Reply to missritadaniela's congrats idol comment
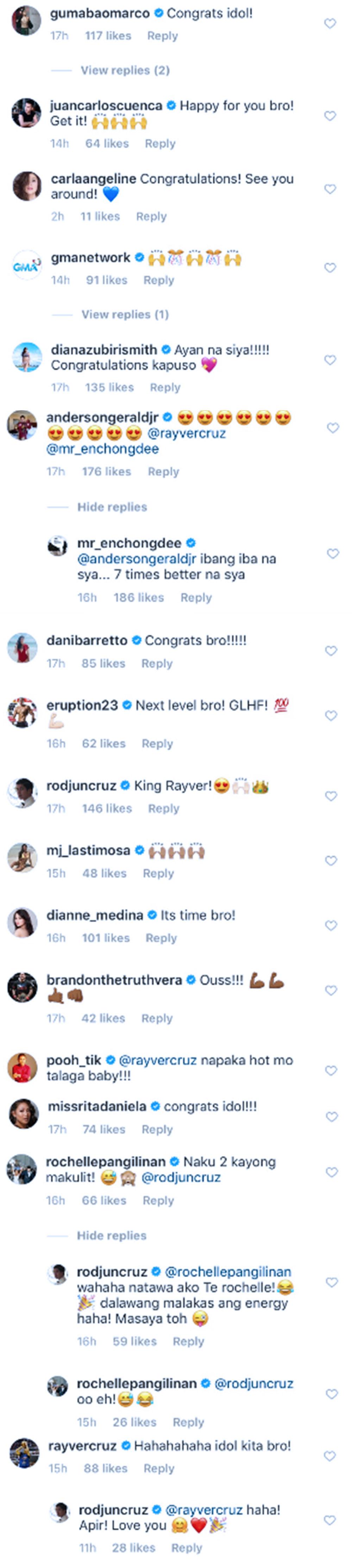The width and height of the screenshot is (352, 1568). pyautogui.click(x=157, y=1129)
